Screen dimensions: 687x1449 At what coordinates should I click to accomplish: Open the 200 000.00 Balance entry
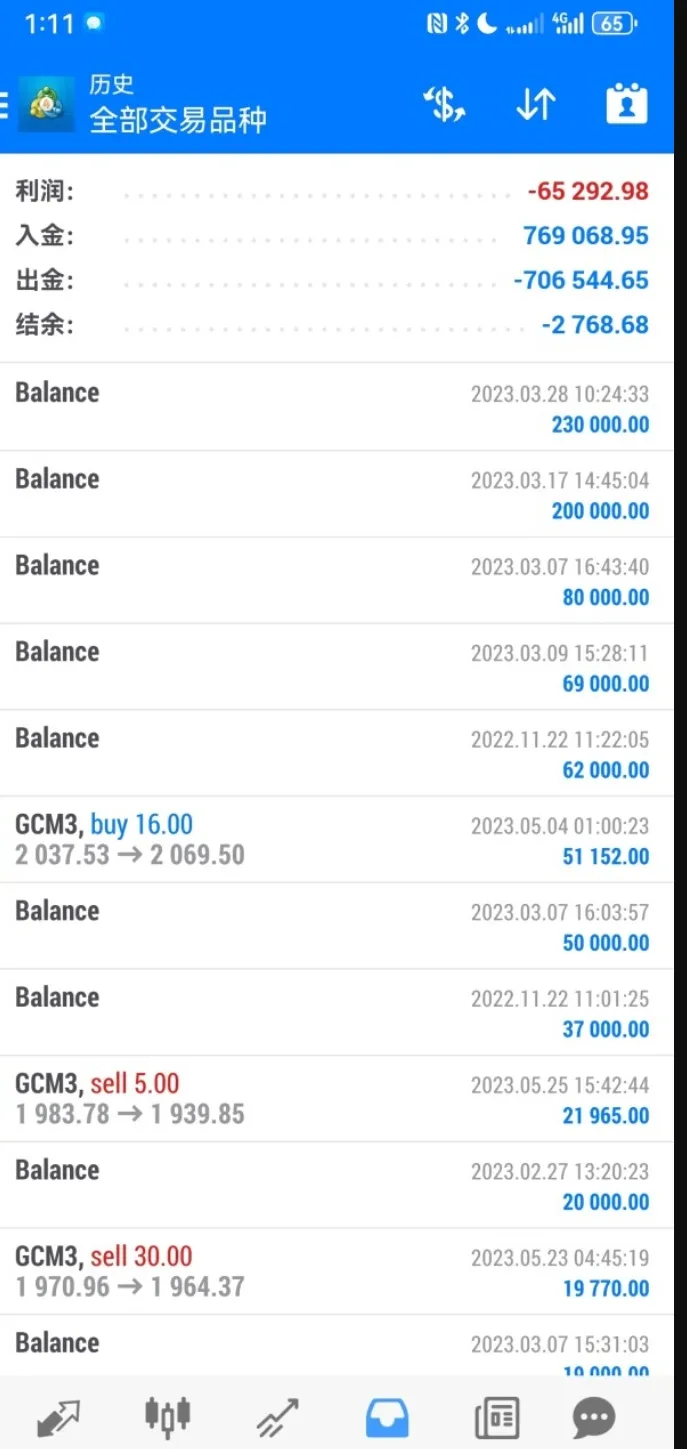[337, 494]
